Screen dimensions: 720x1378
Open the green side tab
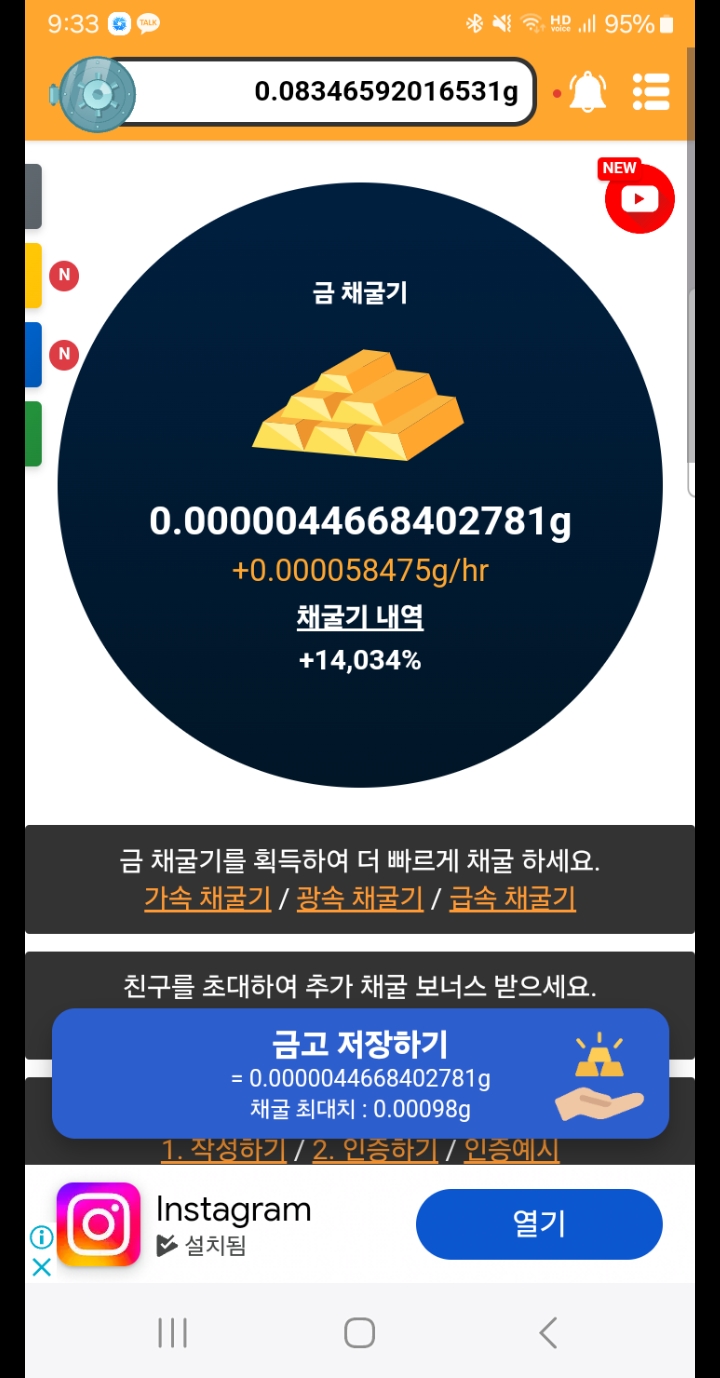(33, 433)
